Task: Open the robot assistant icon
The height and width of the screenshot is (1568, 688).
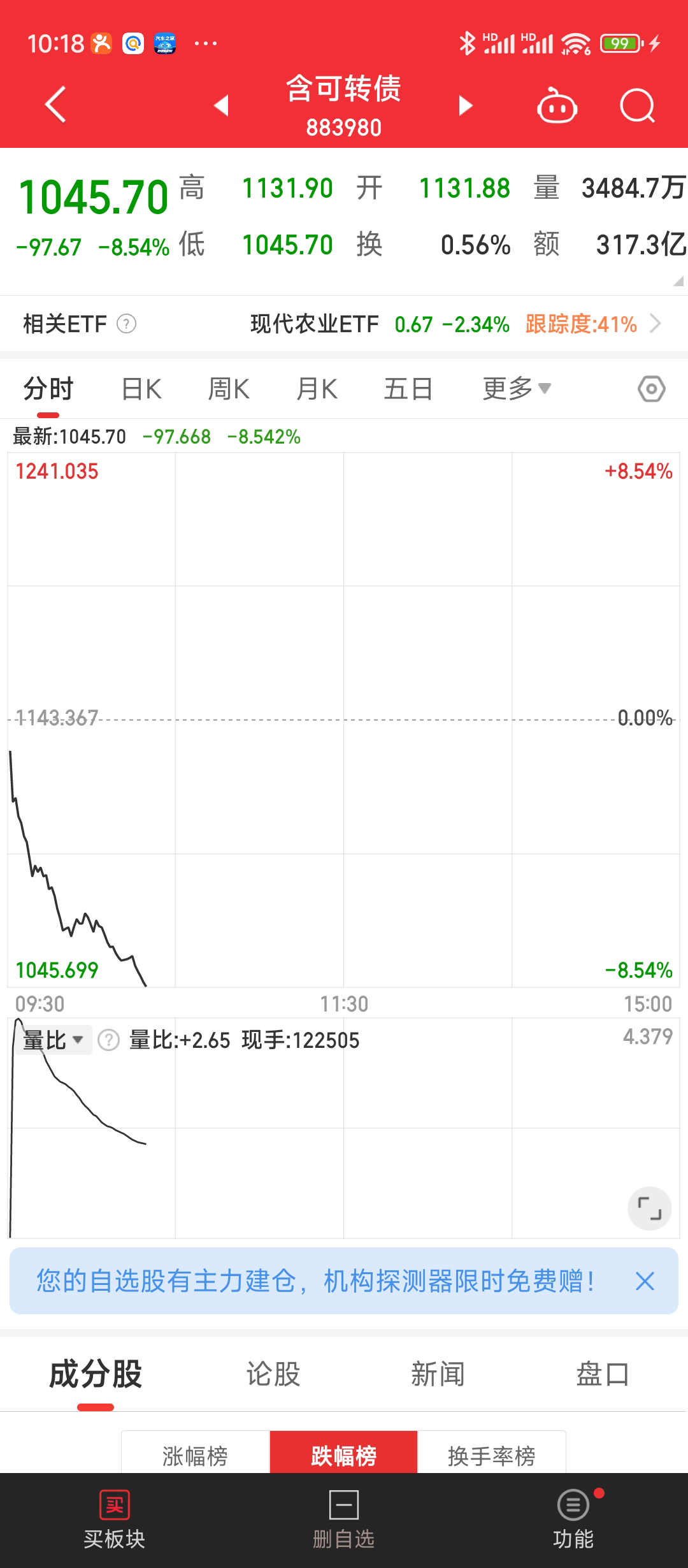Action: click(557, 106)
